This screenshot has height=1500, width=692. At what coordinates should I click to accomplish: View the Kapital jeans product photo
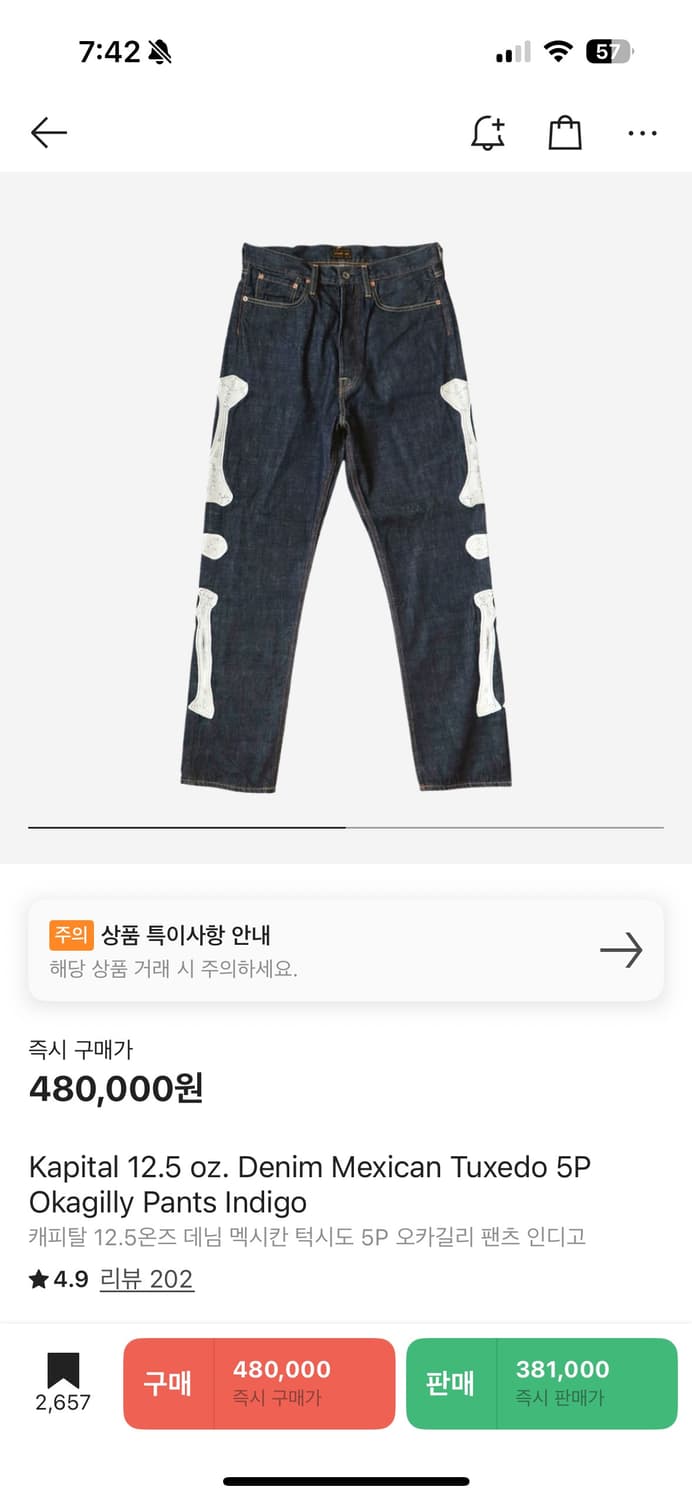(346, 515)
